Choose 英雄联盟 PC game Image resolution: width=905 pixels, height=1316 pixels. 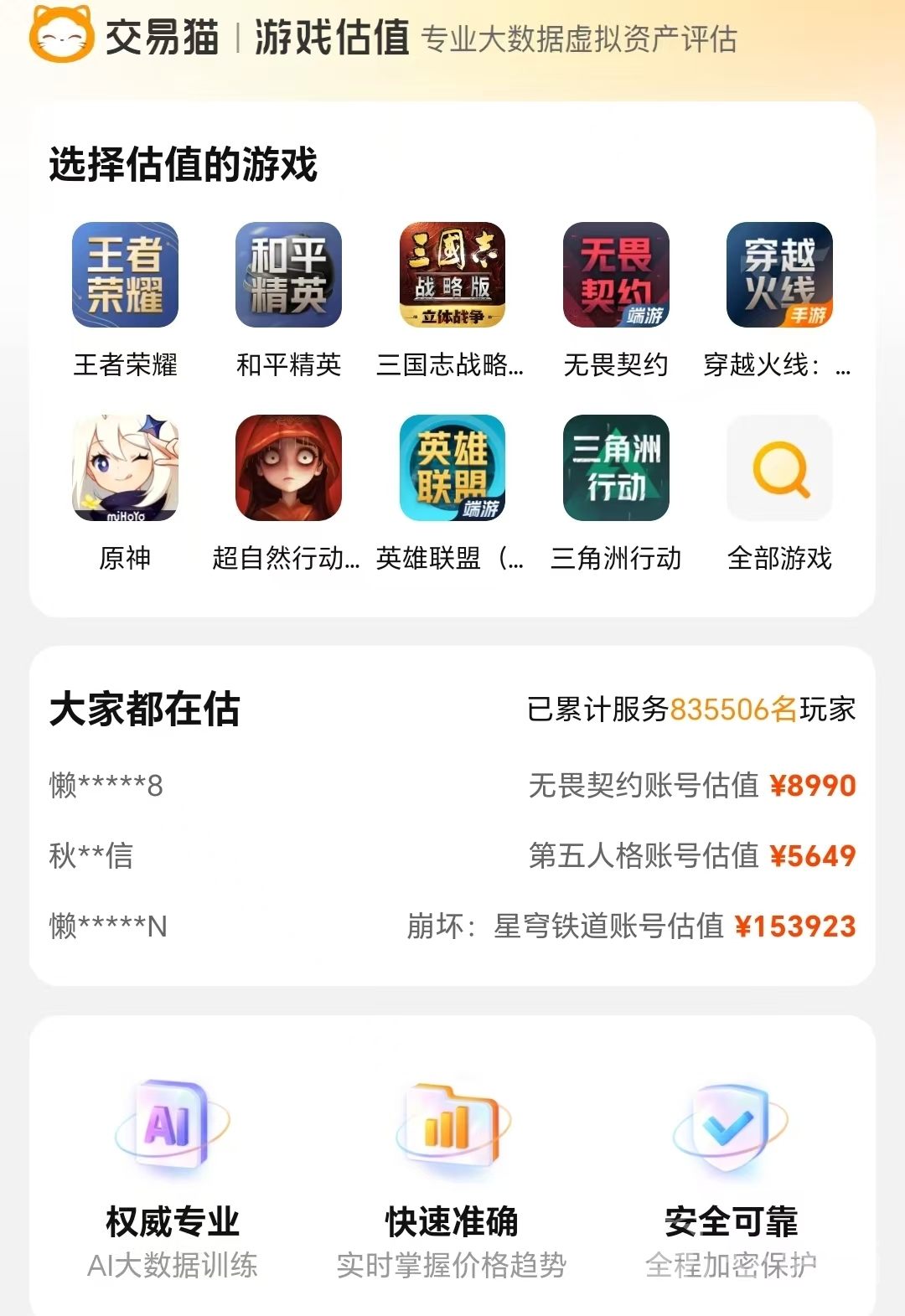pyautogui.click(x=452, y=467)
